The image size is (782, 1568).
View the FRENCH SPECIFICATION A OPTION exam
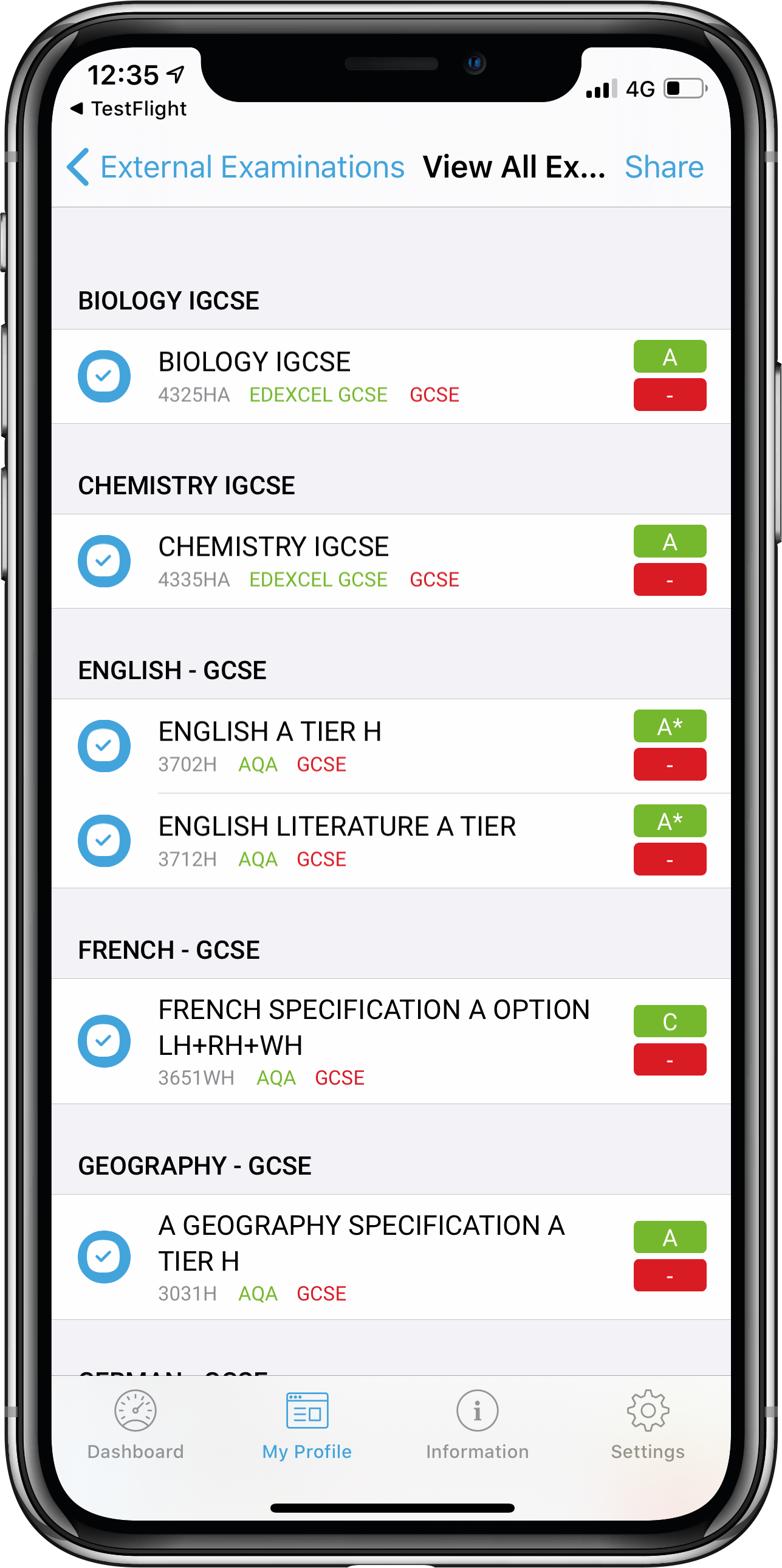[x=391, y=1041]
